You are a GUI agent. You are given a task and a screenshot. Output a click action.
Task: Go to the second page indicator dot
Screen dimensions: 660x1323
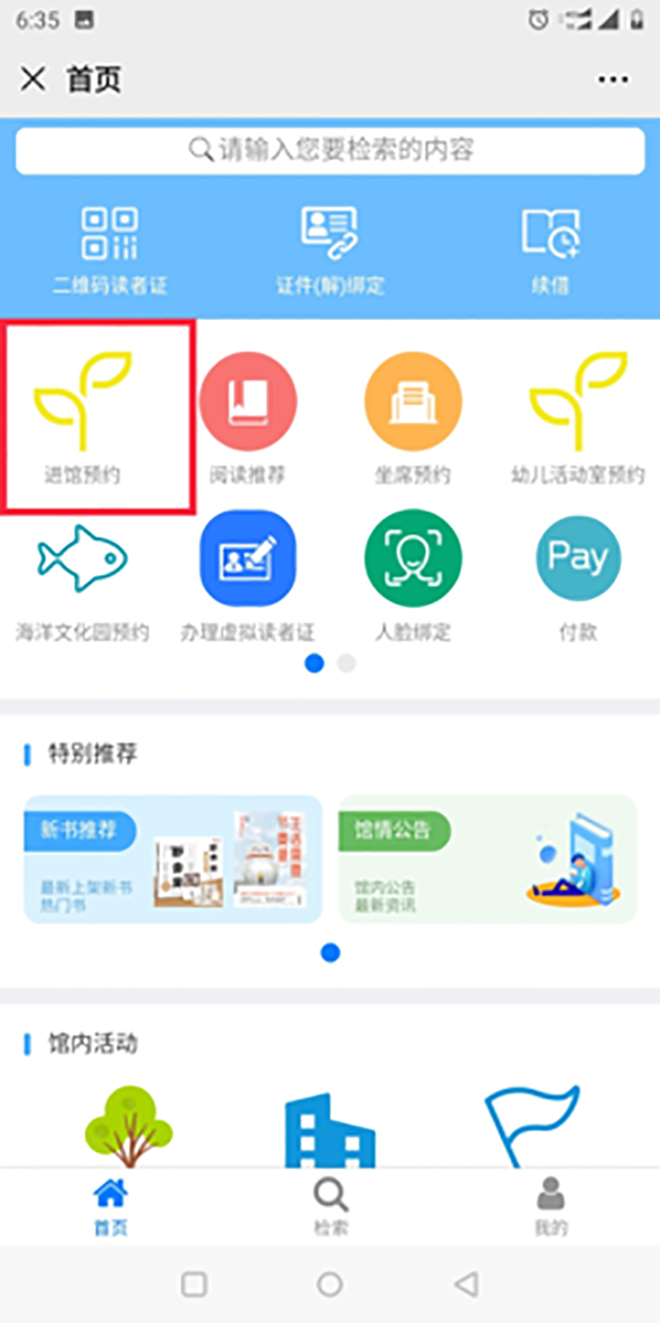tap(346, 663)
